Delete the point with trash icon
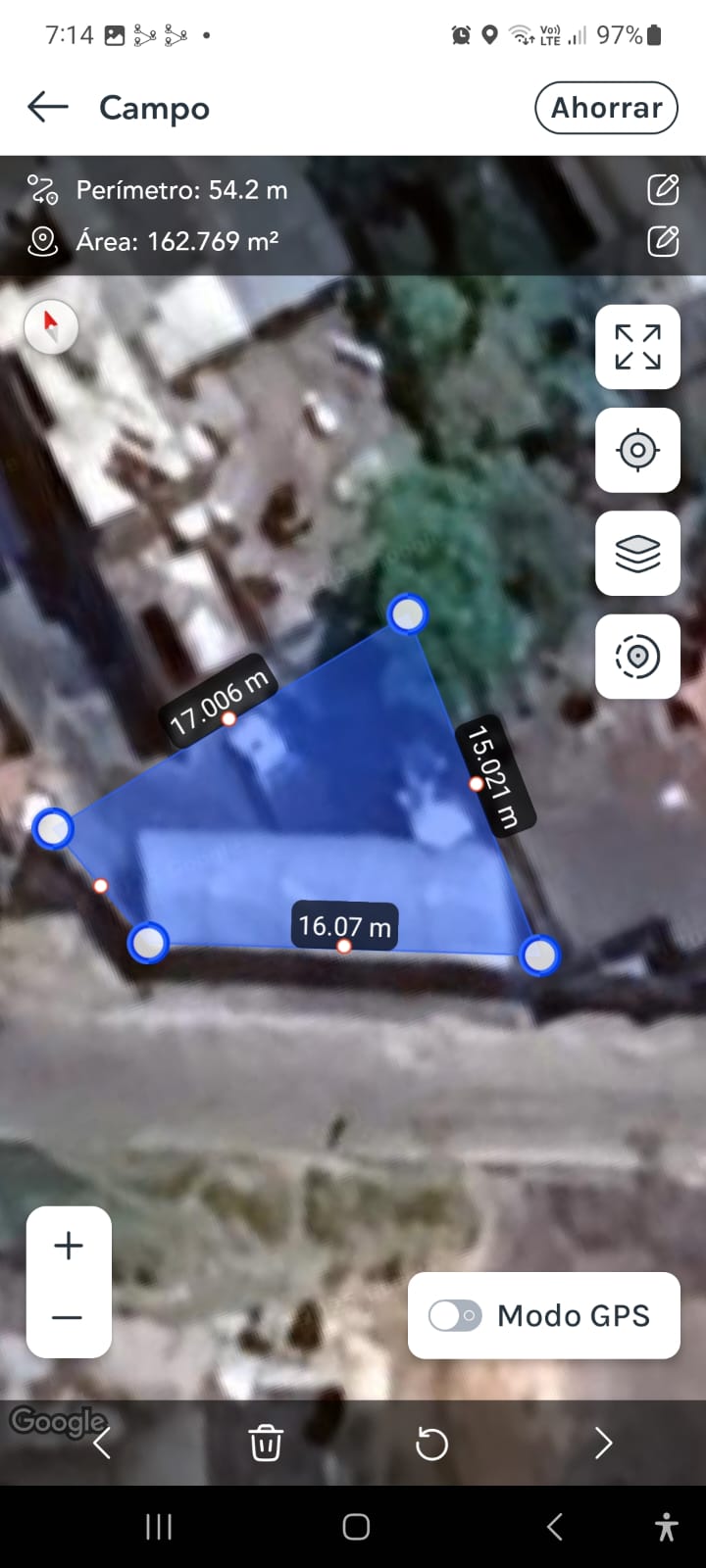This screenshot has height=1568, width=706. 266,1444
